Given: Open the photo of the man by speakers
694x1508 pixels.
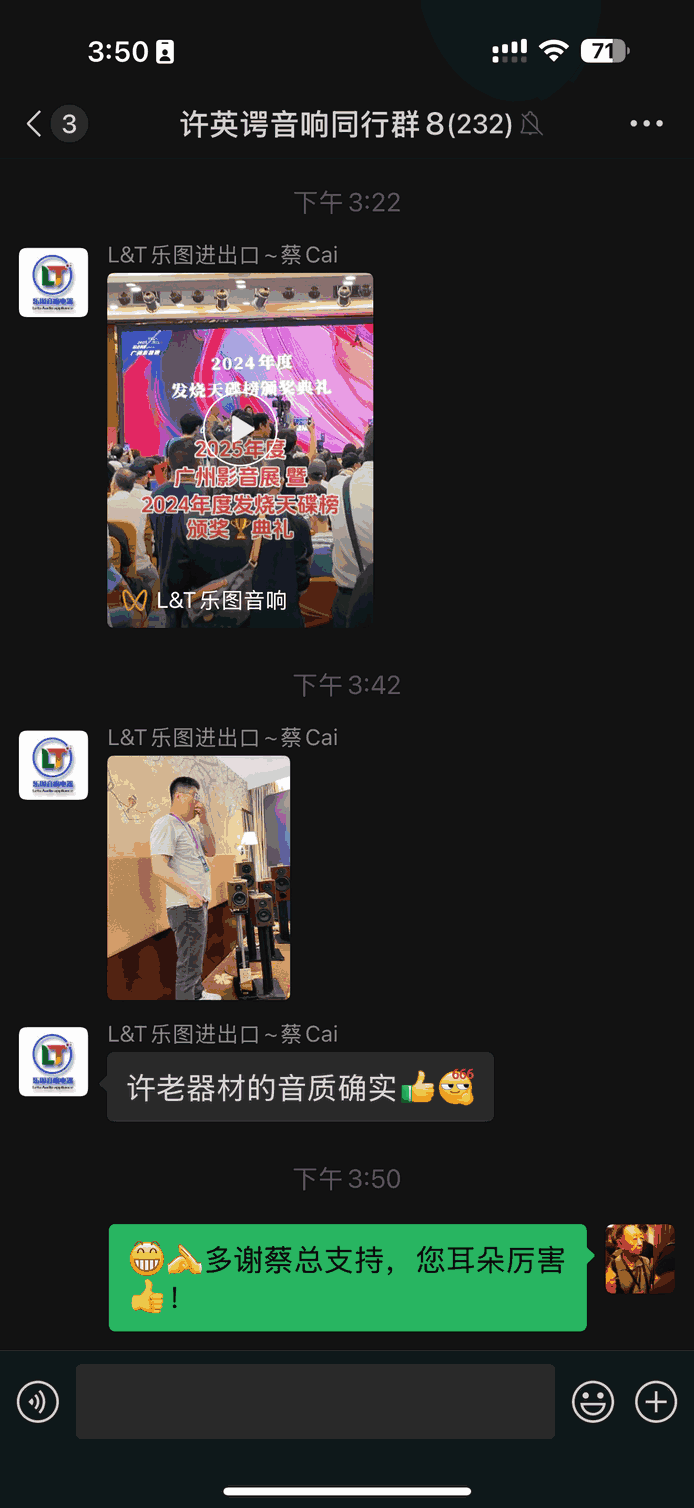Looking at the screenshot, I should click(198, 877).
